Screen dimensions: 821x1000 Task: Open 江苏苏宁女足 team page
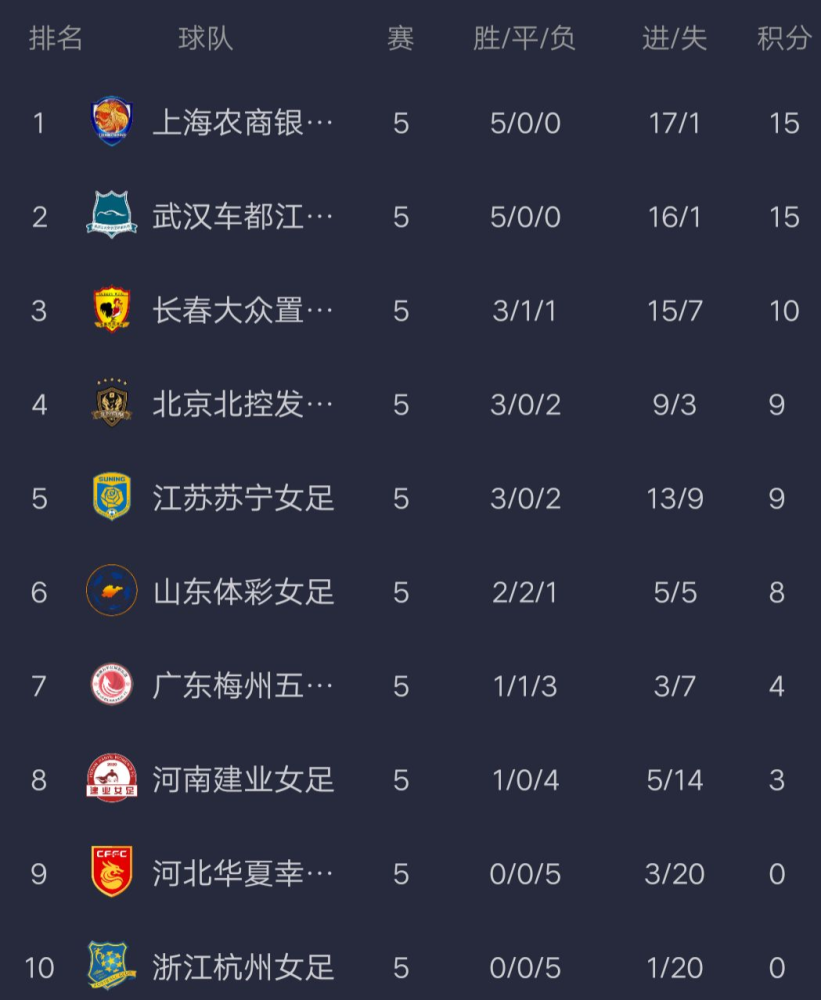click(243, 498)
